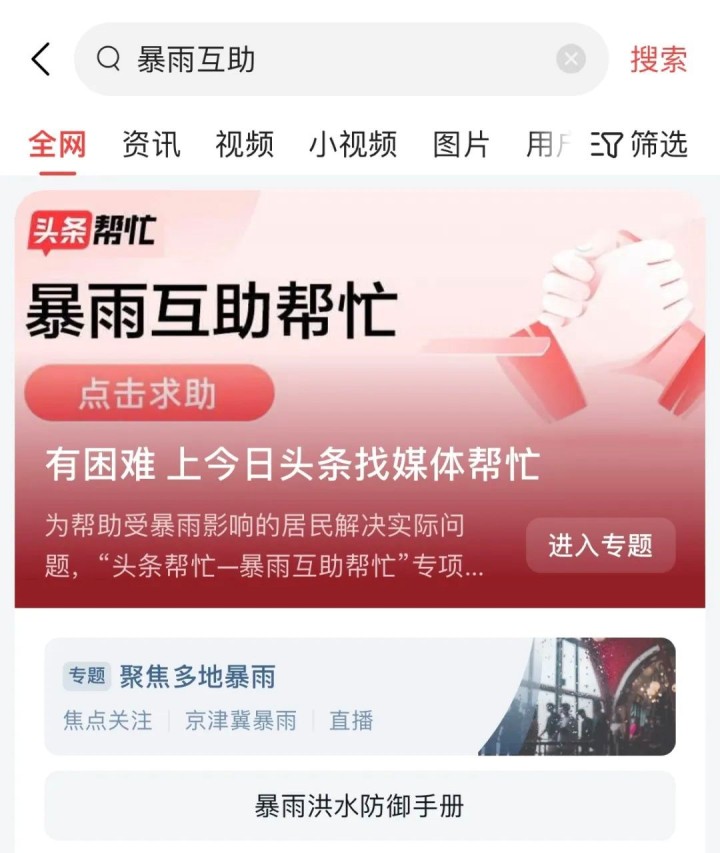
Task: Enter the topic via 进入专题
Action: coord(600,545)
